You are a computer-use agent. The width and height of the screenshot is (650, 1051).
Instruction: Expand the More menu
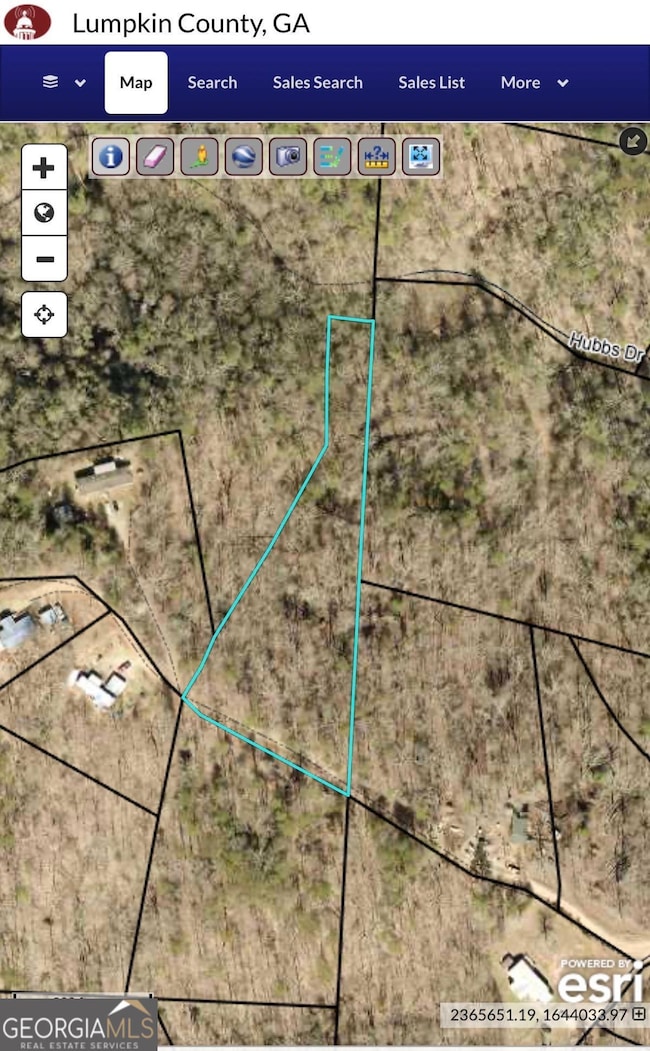[x=534, y=83]
